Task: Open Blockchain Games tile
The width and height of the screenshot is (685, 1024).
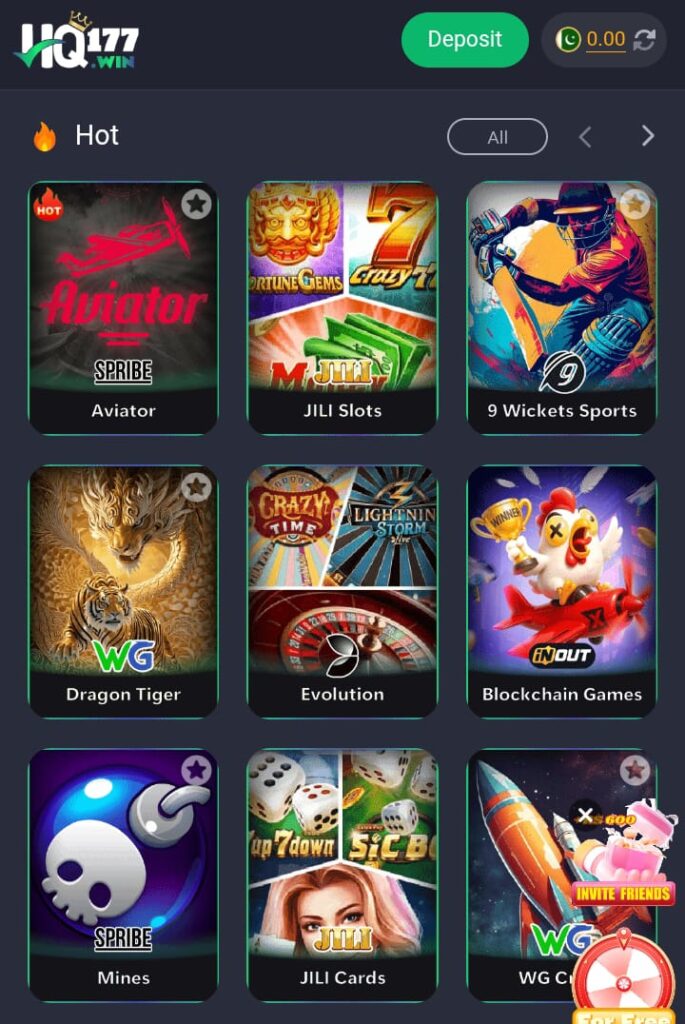Action: 561,585
